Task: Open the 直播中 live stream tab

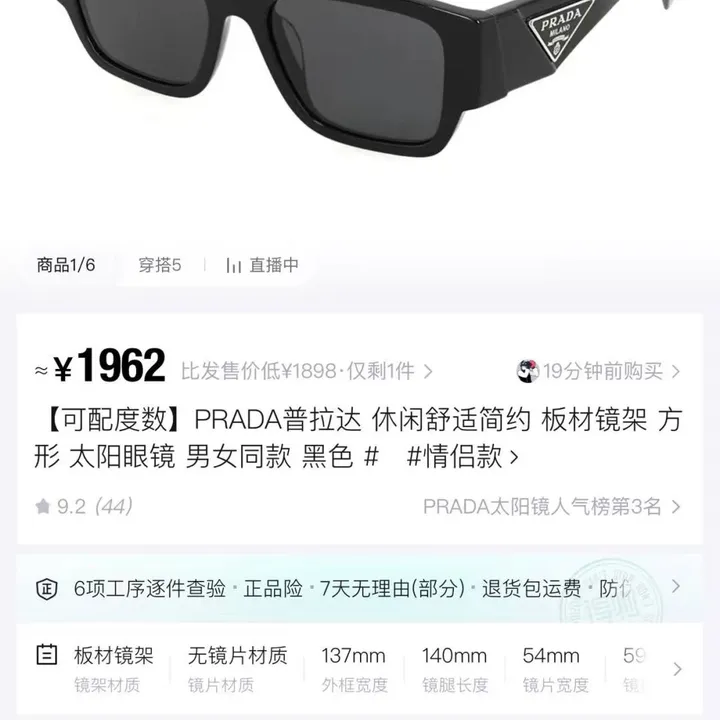Action: pyautogui.click(x=262, y=265)
